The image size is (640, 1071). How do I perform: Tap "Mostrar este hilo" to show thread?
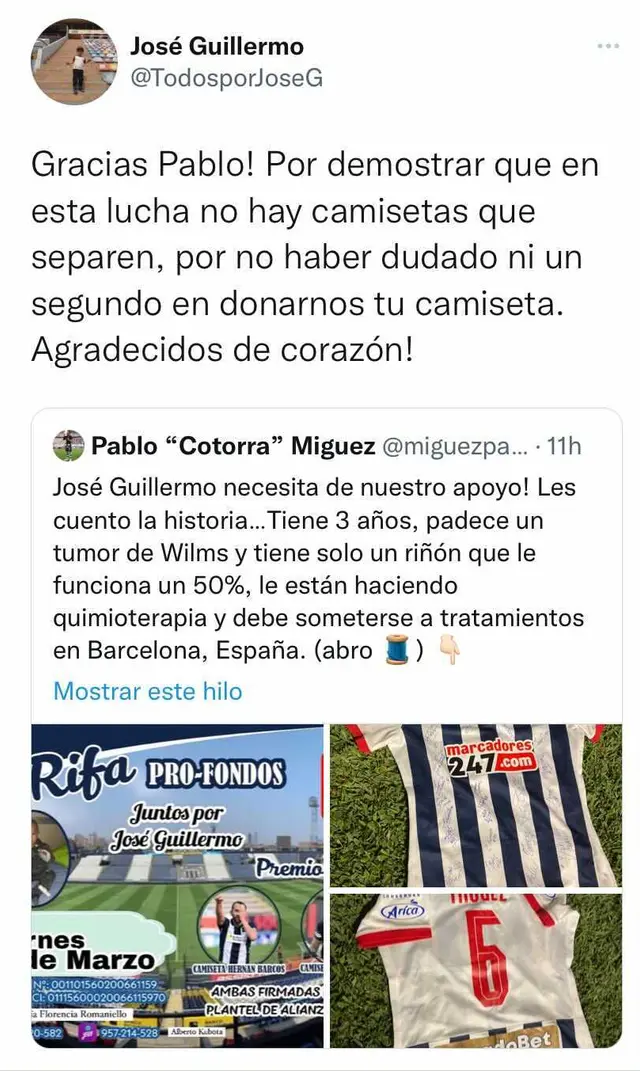pyautogui.click(x=147, y=691)
